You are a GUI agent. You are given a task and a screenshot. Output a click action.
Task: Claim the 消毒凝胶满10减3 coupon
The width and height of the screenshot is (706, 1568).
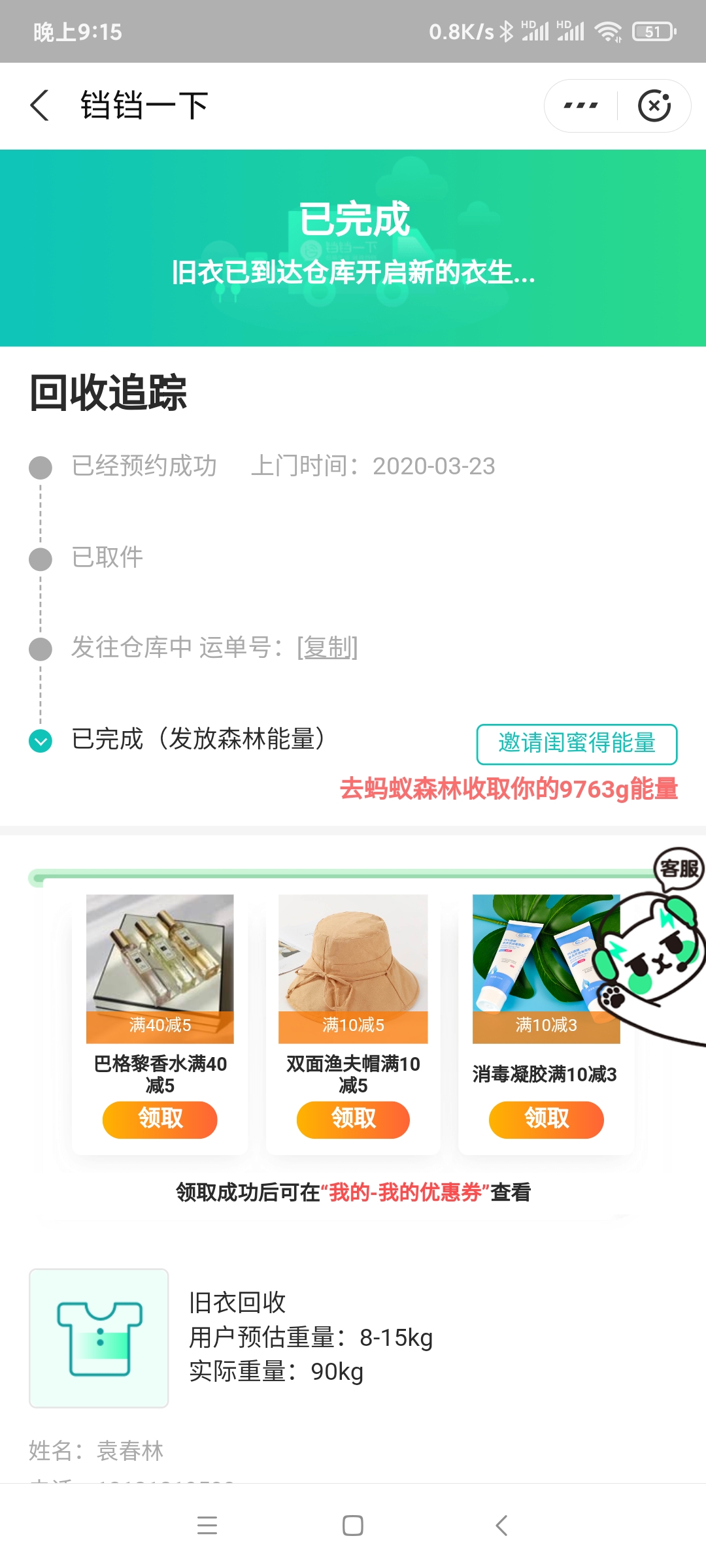(x=546, y=1120)
